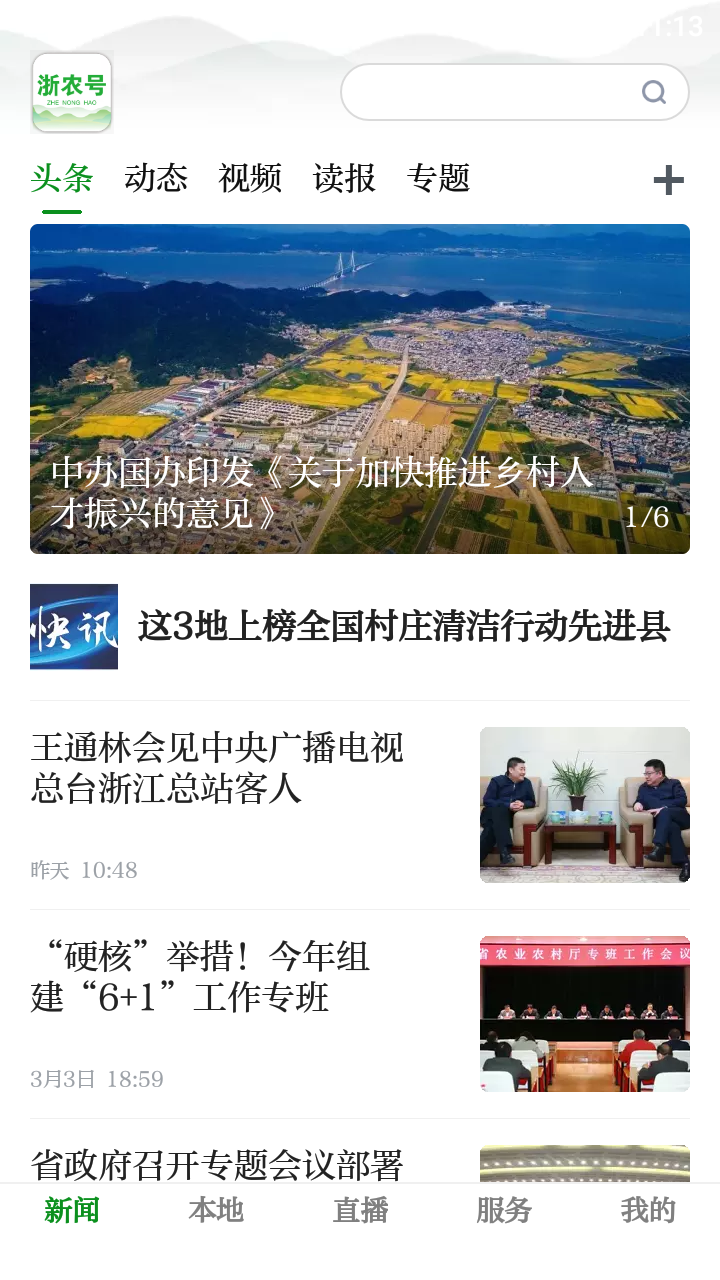Add more channels with the plus icon

(x=668, y=180)
